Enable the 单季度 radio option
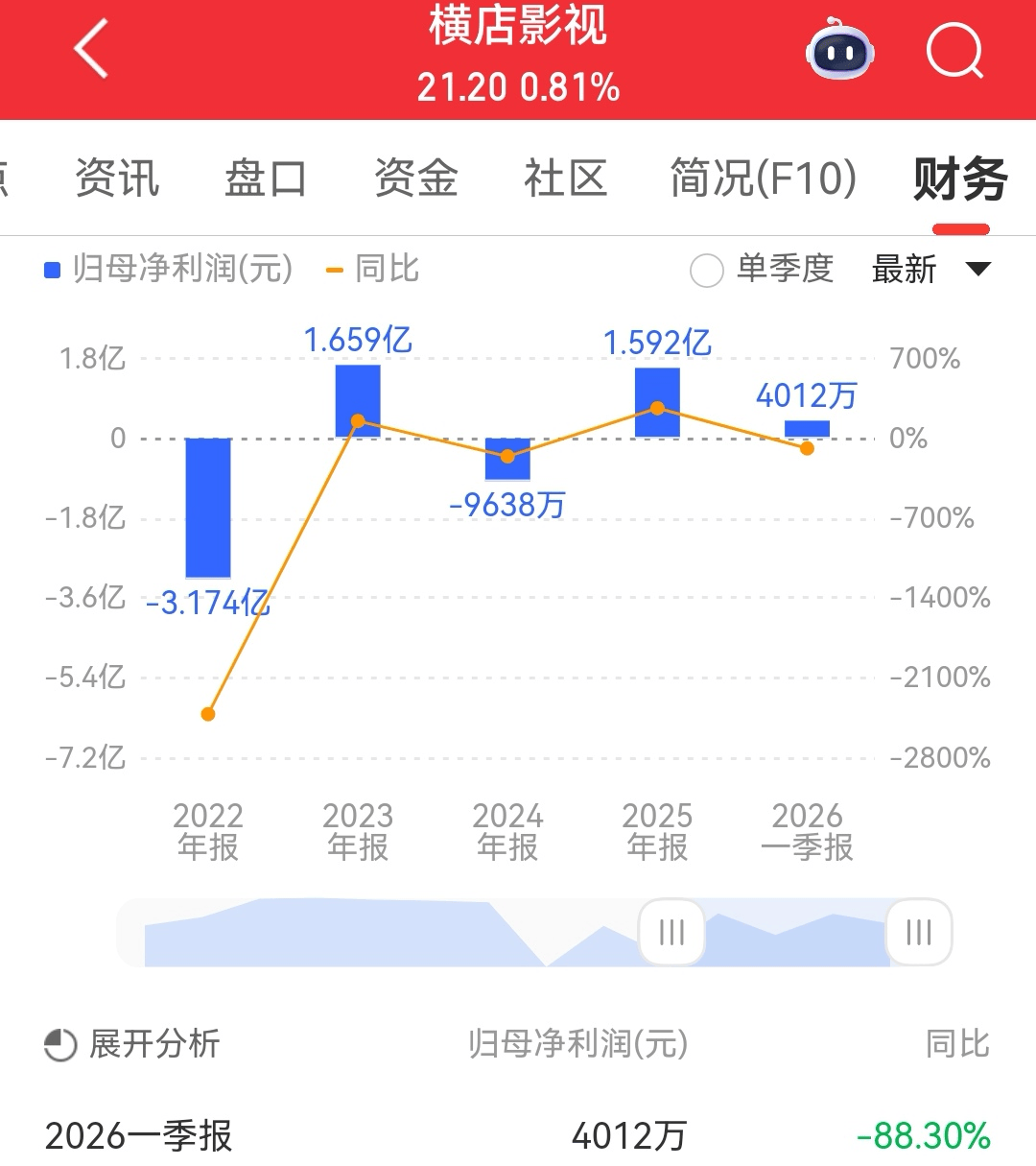The width and height of the screenshot is (1036, 1166). pyautogui.click(x=707, y=271)
